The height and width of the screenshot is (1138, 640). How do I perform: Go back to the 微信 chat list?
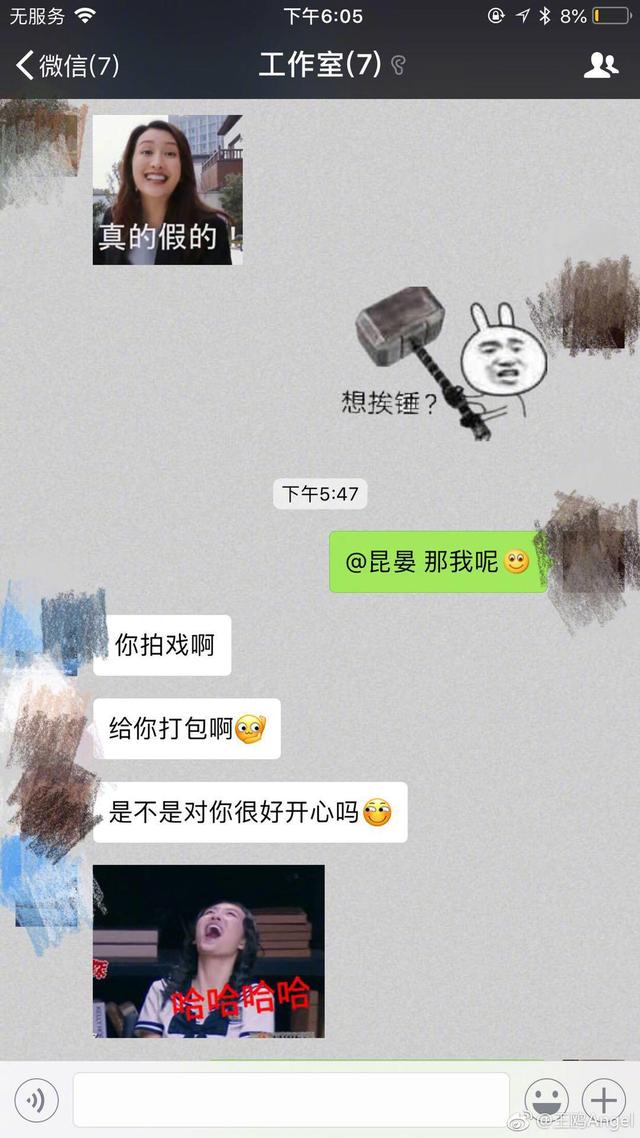coord(66,66)
